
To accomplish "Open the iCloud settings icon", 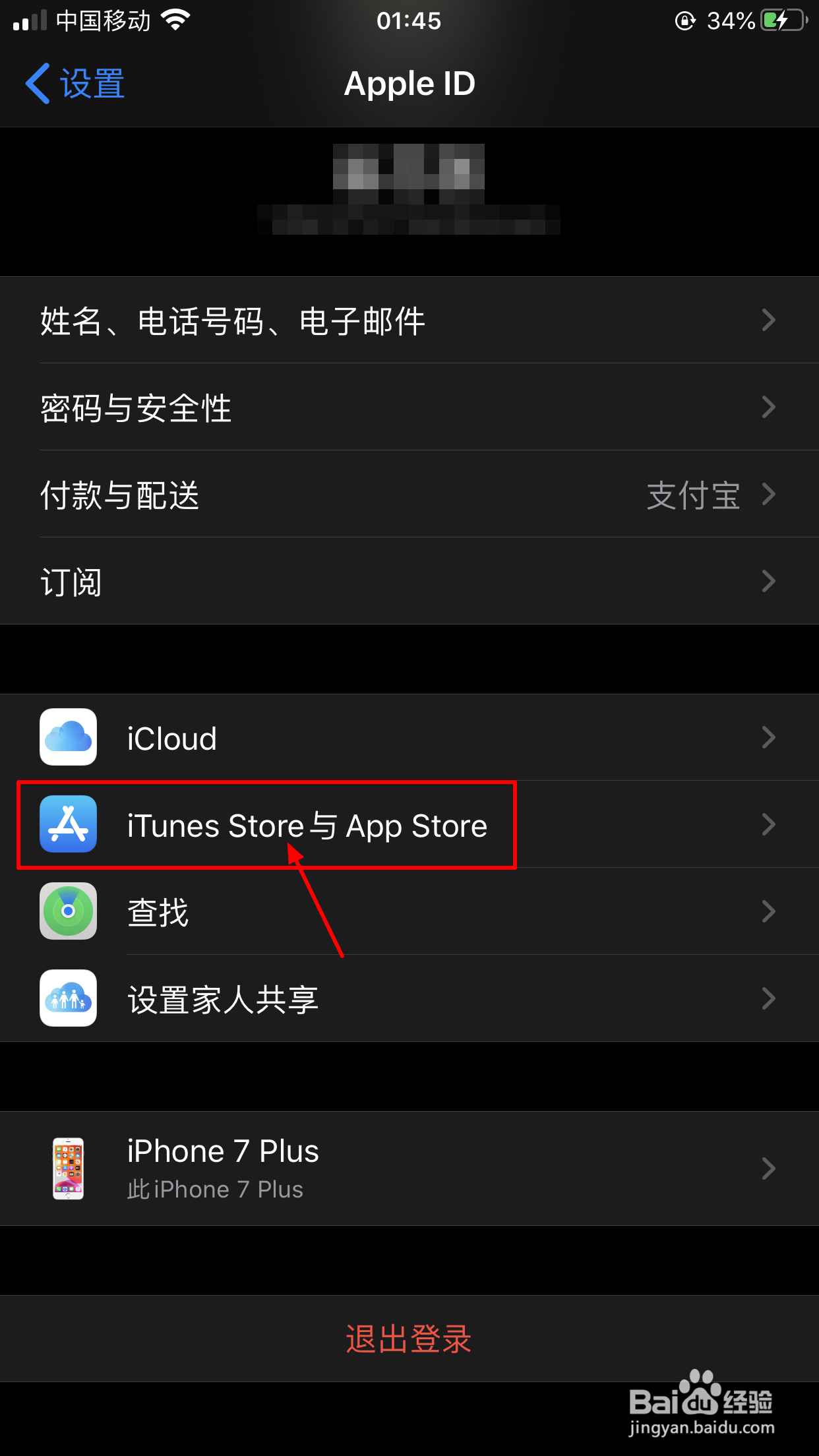I will click(68, 737).
